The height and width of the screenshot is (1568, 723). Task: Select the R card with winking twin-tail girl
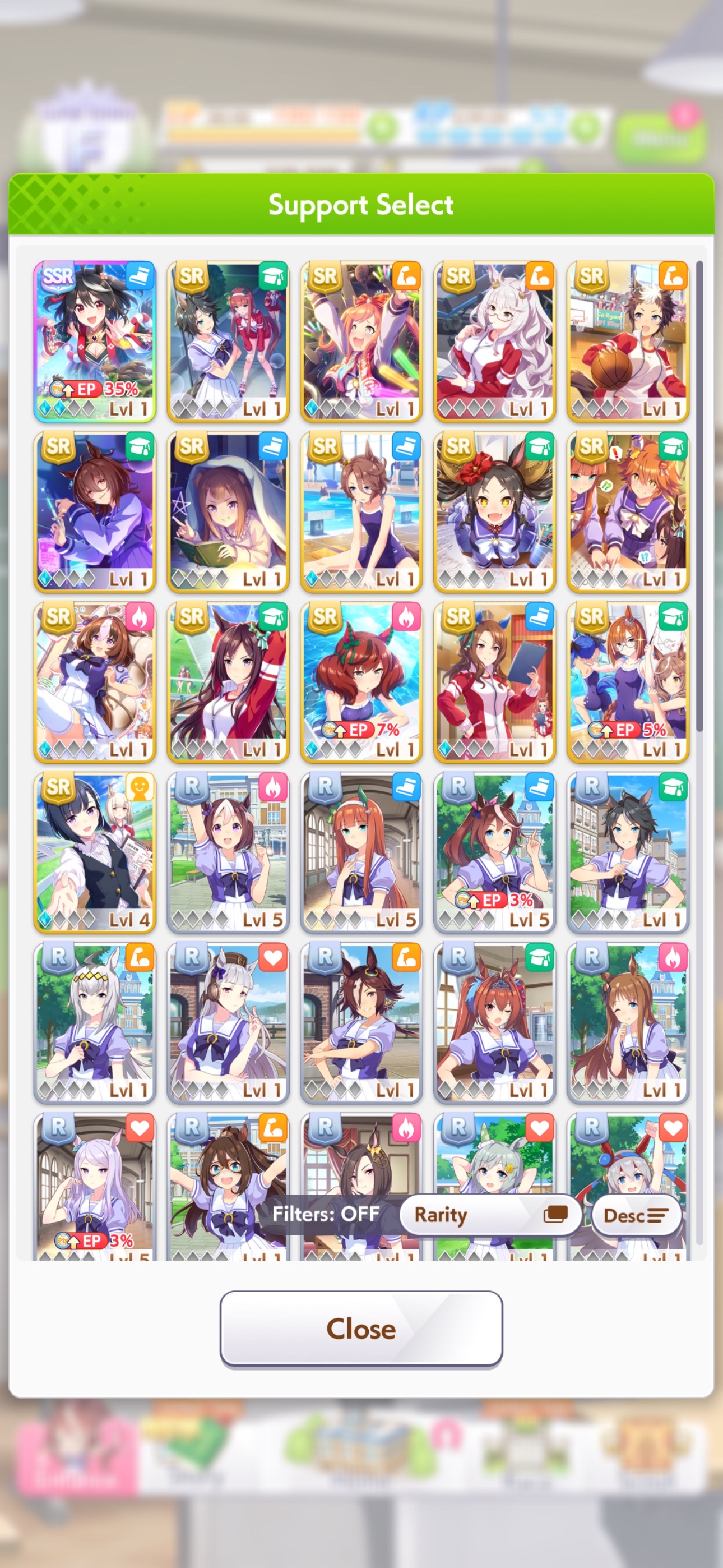[x=495, y=1023]
